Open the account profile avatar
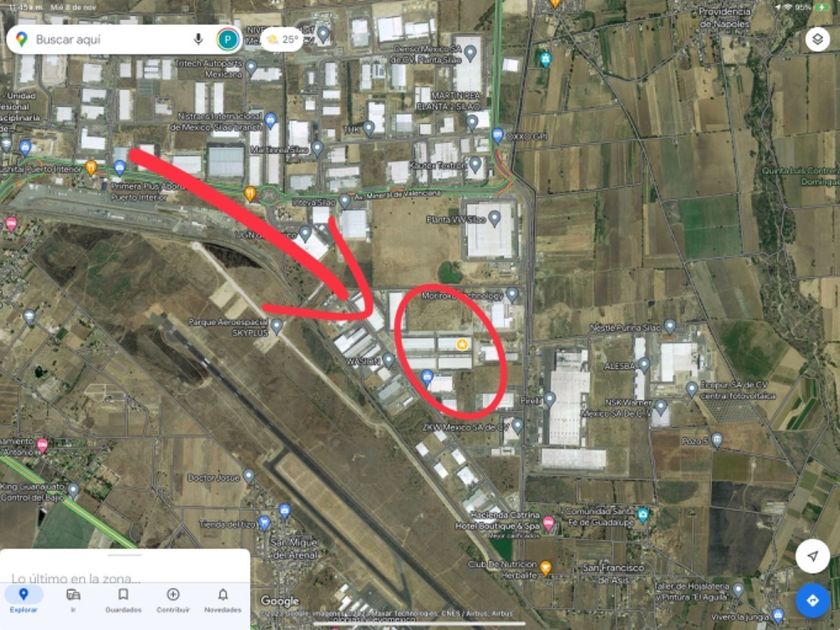The image size is (840, 630). coord(228,40)
